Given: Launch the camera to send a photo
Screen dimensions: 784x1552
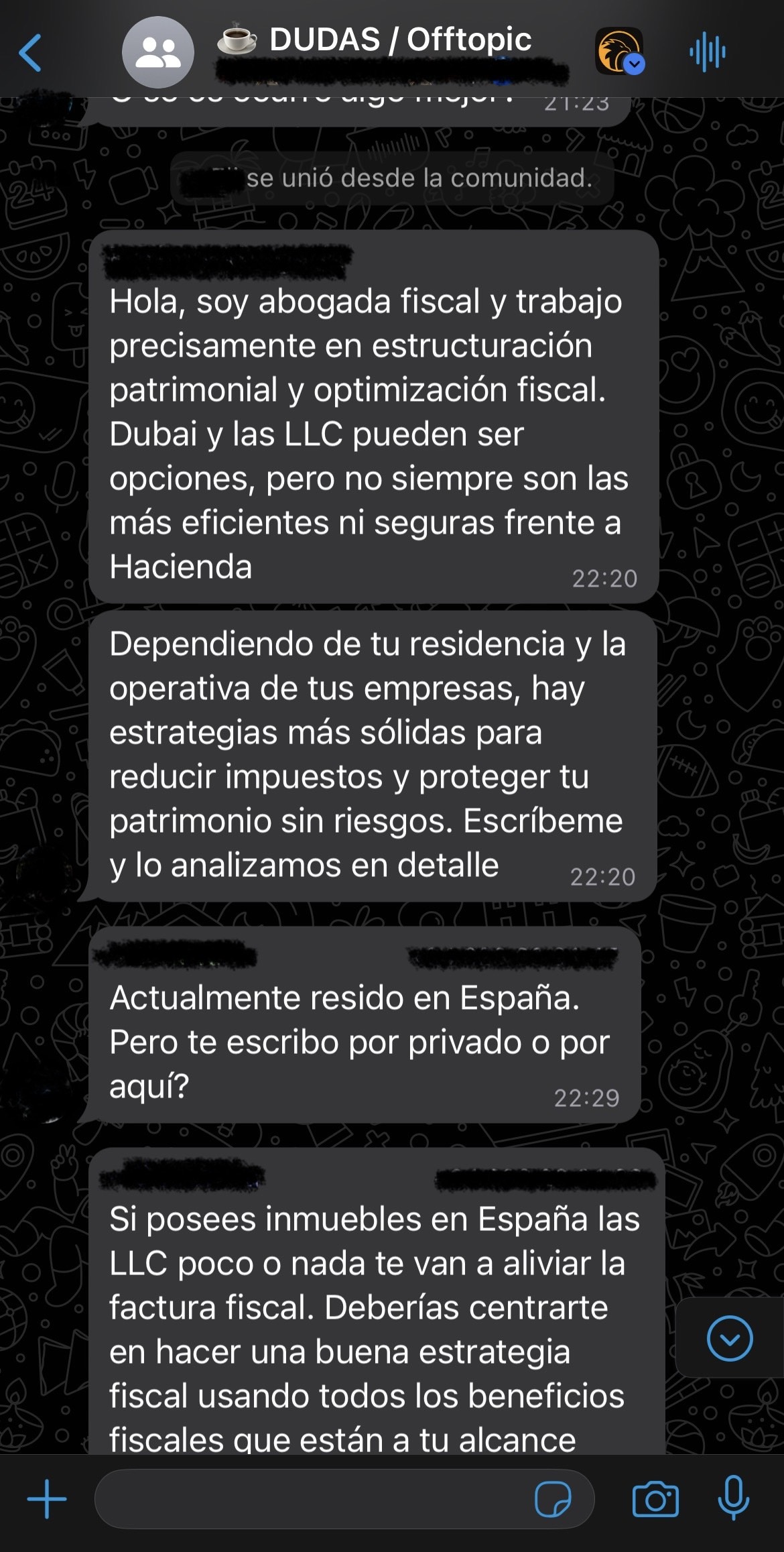Looking at the screenshot, I should [655, 1499].
